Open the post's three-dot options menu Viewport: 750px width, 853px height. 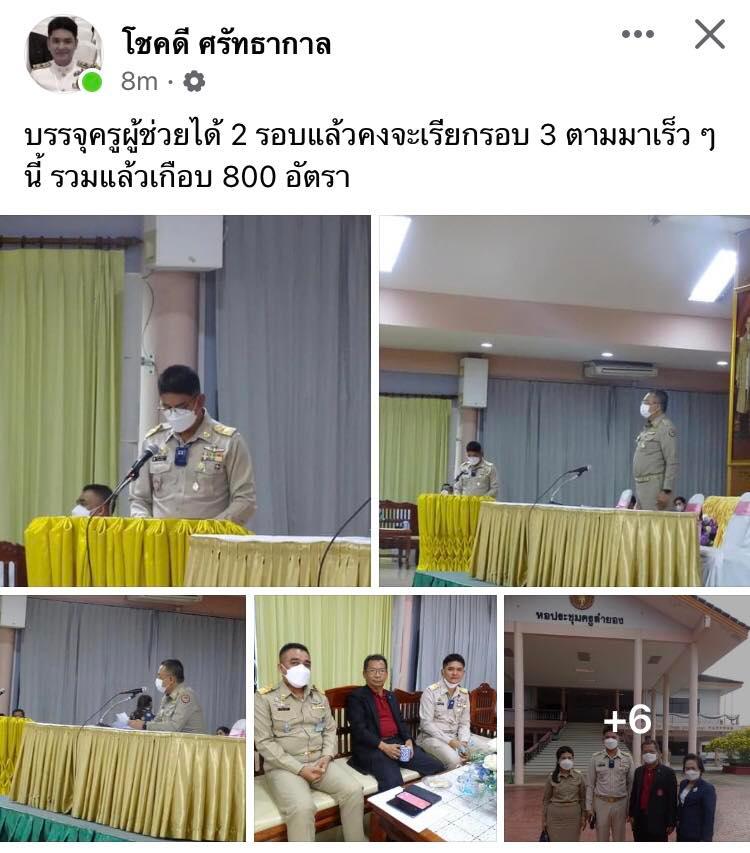(637, 35)
